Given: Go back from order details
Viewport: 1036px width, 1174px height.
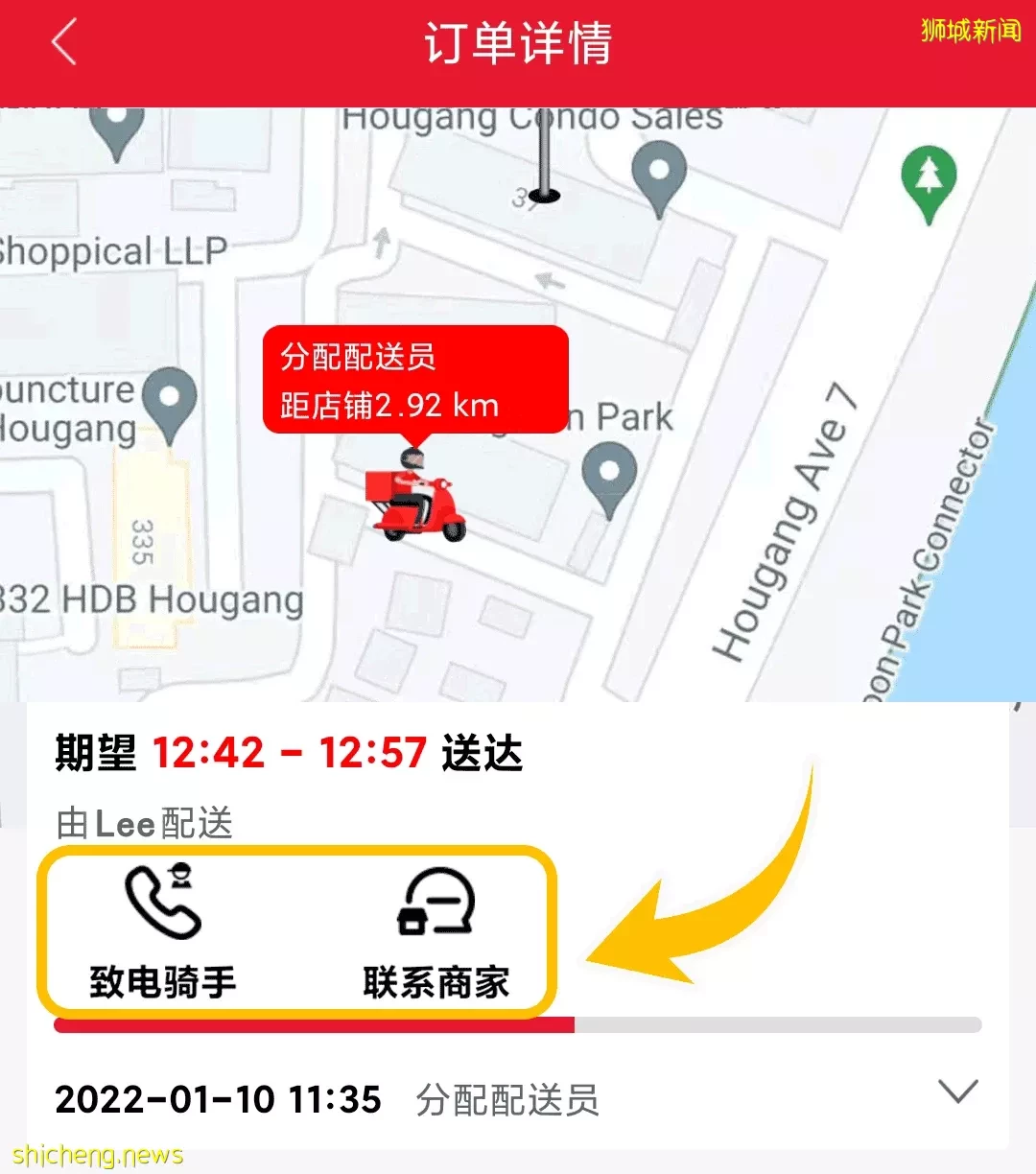Looking at the screenshot, I should [x=64, y=43].
